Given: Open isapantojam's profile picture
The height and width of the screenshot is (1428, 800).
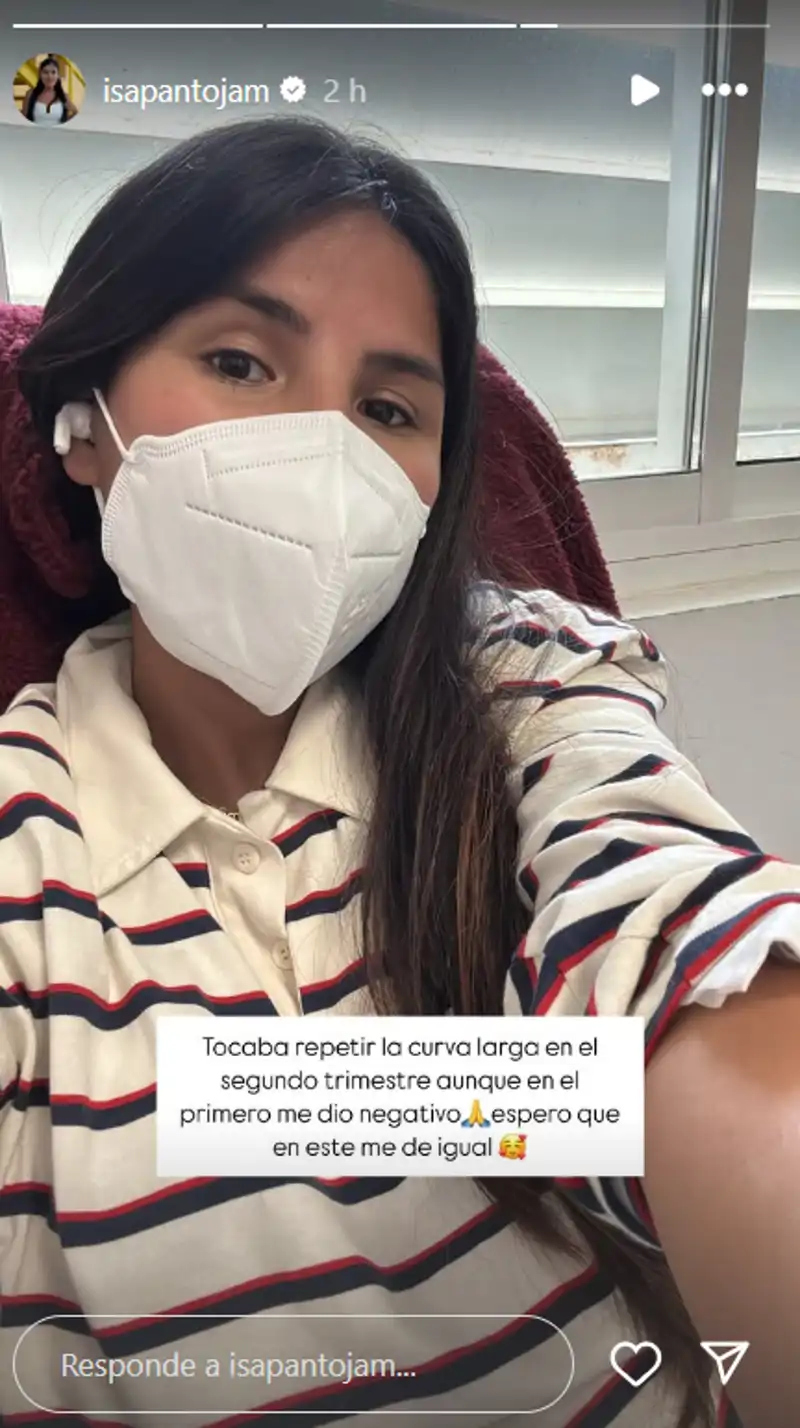Looking at the screenshot, I should point(48,89).
